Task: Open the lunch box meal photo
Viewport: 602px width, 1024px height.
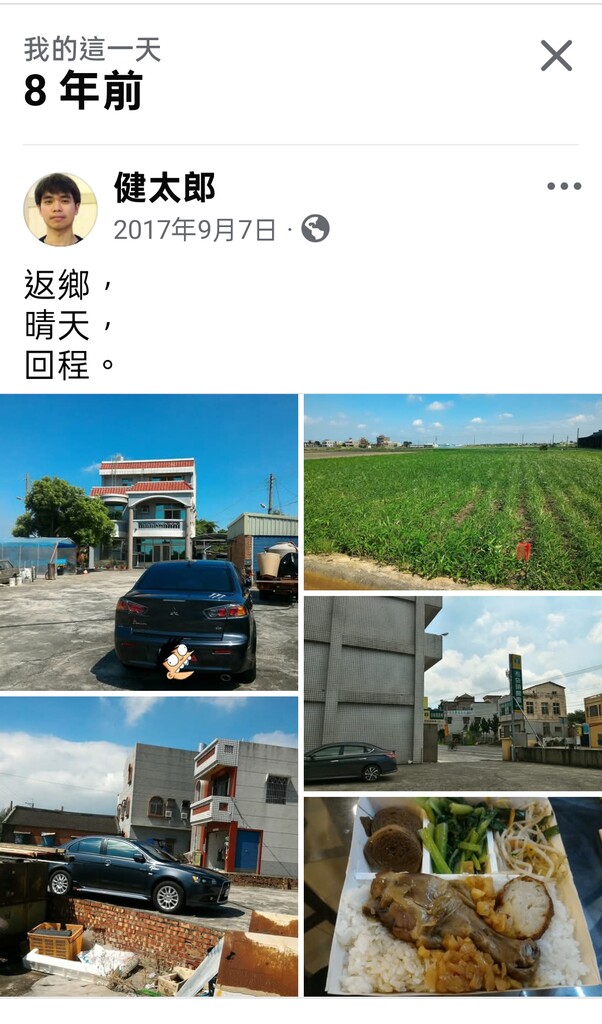Action: tap(453, 896)
